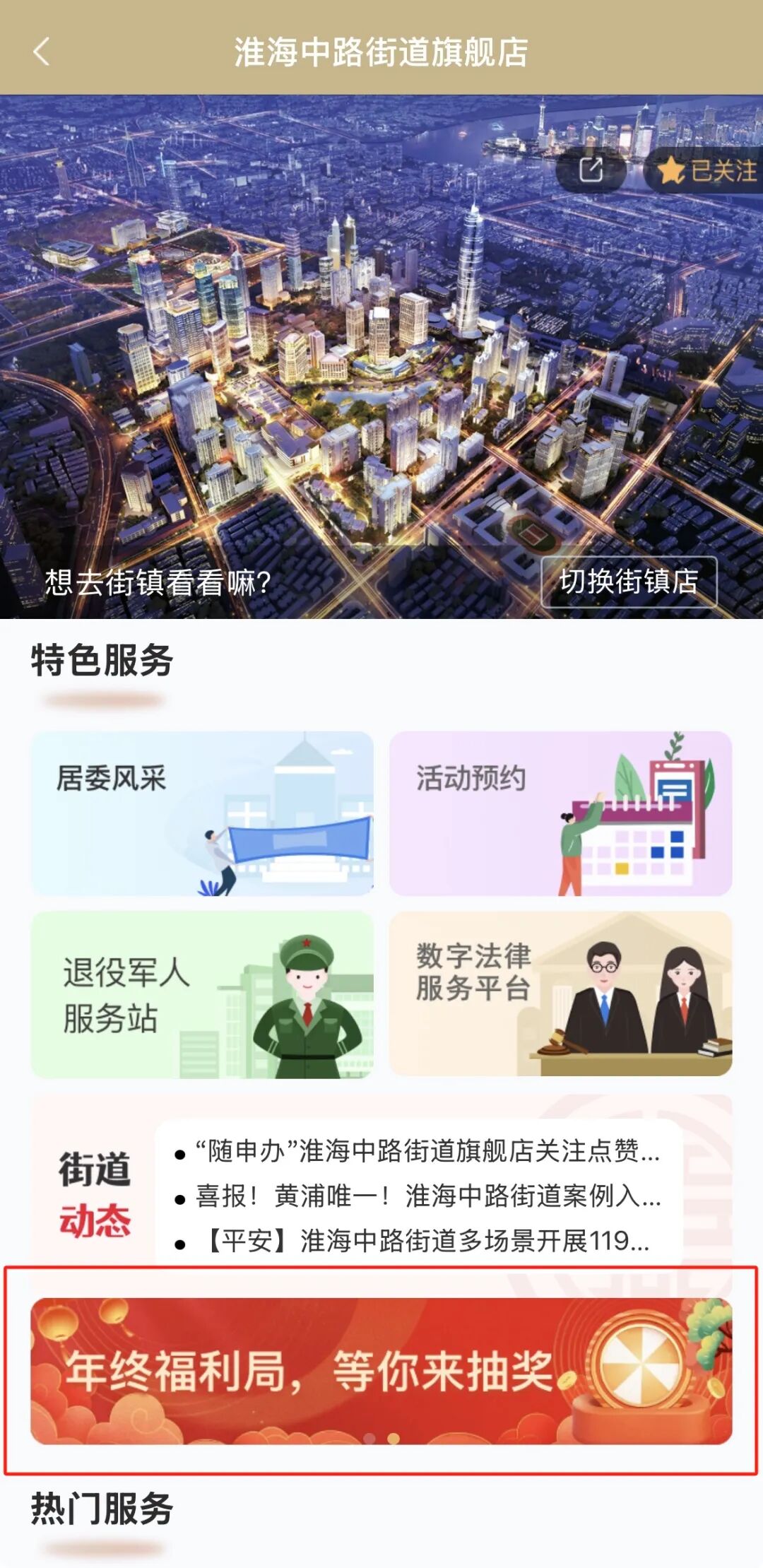Open 退役军人服务站 card
763x1568 pixels.
pos(202,994)
